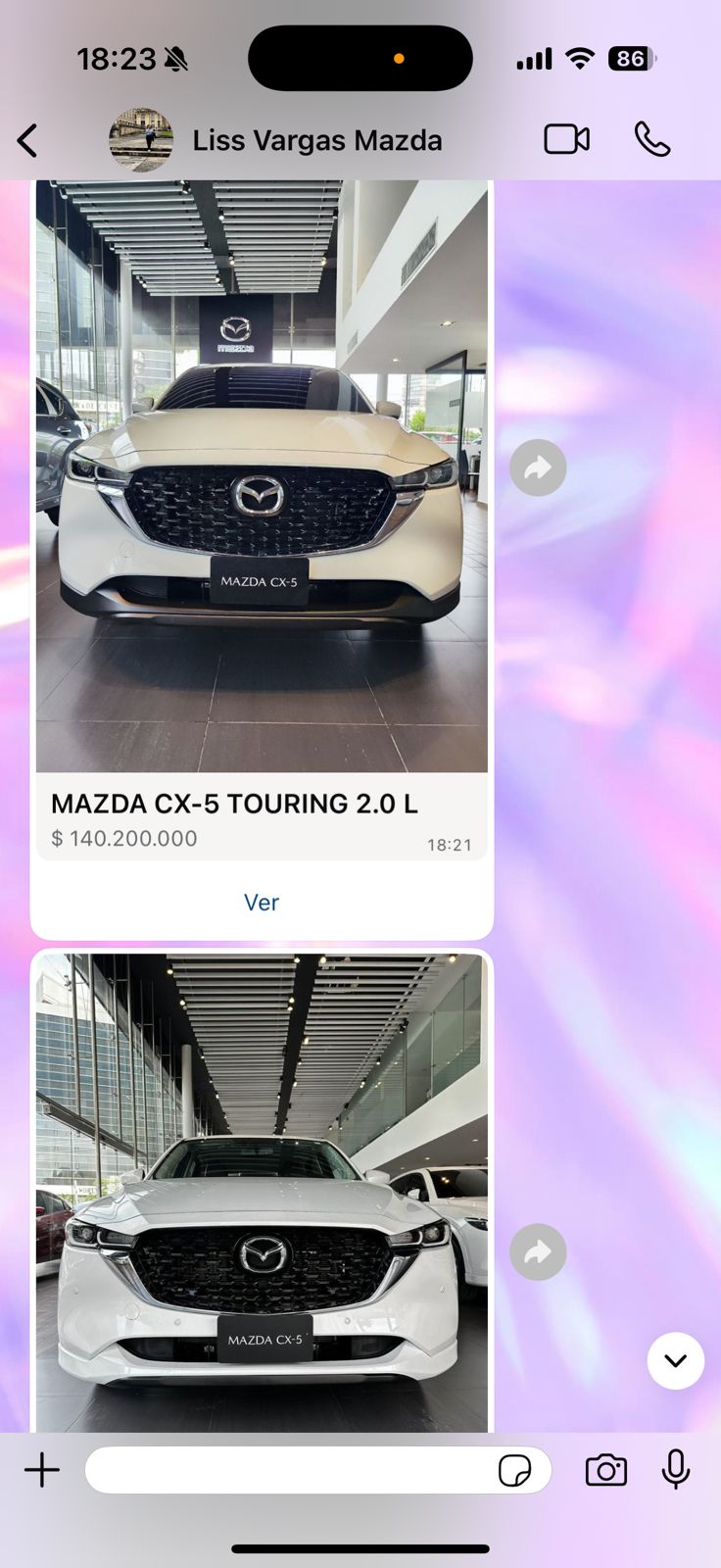721x1568 pixels.
Task: Jump to the latest messages
Action: [676, 1360]
